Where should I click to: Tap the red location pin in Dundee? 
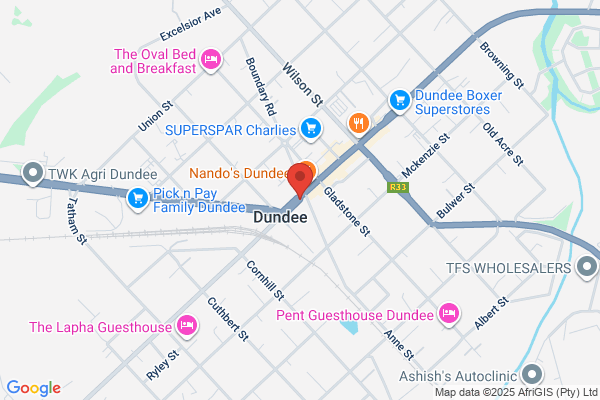[300, 180]
